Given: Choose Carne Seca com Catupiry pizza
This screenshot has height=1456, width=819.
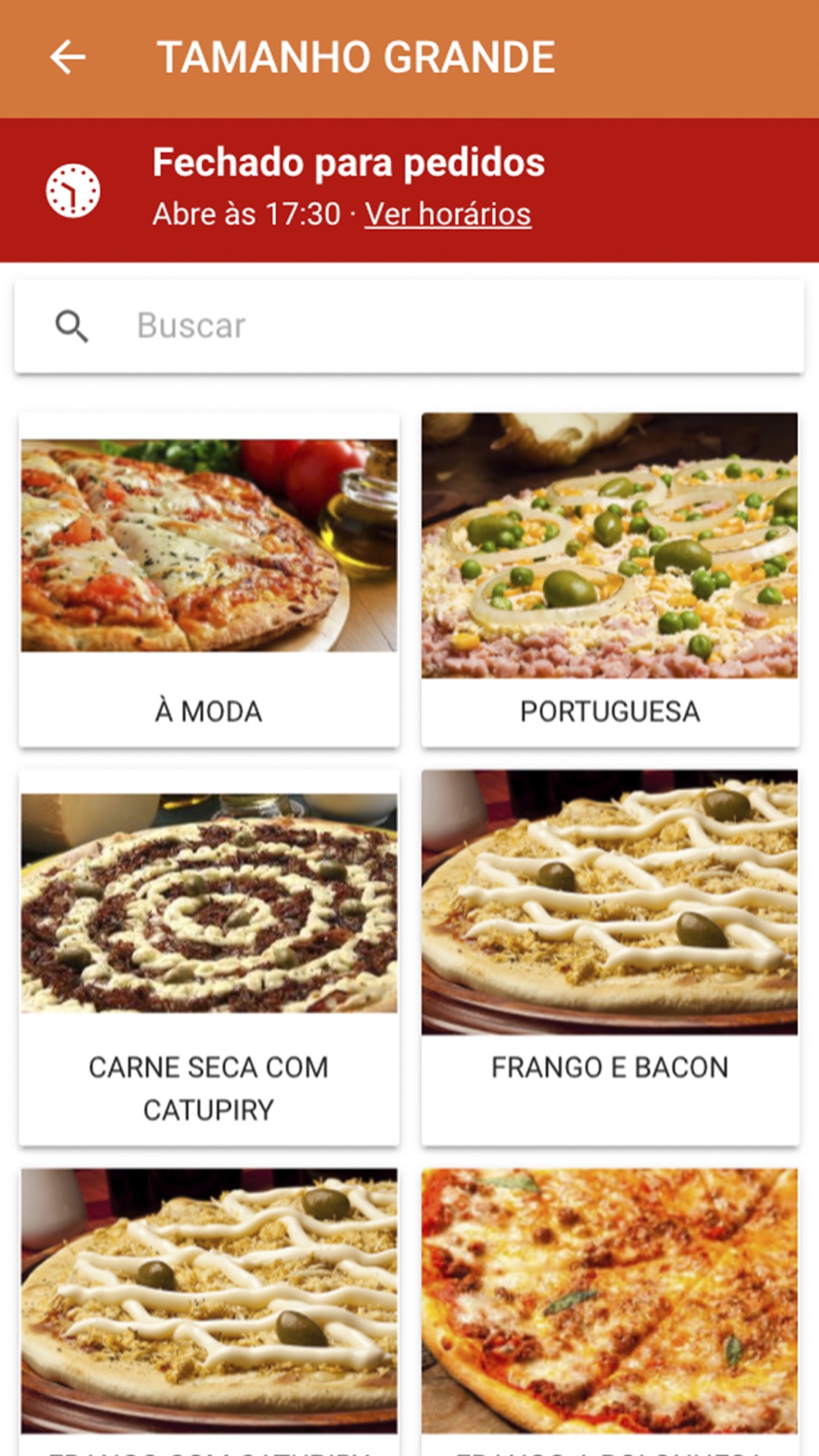Looking at the screenshot, I should 209,956.
